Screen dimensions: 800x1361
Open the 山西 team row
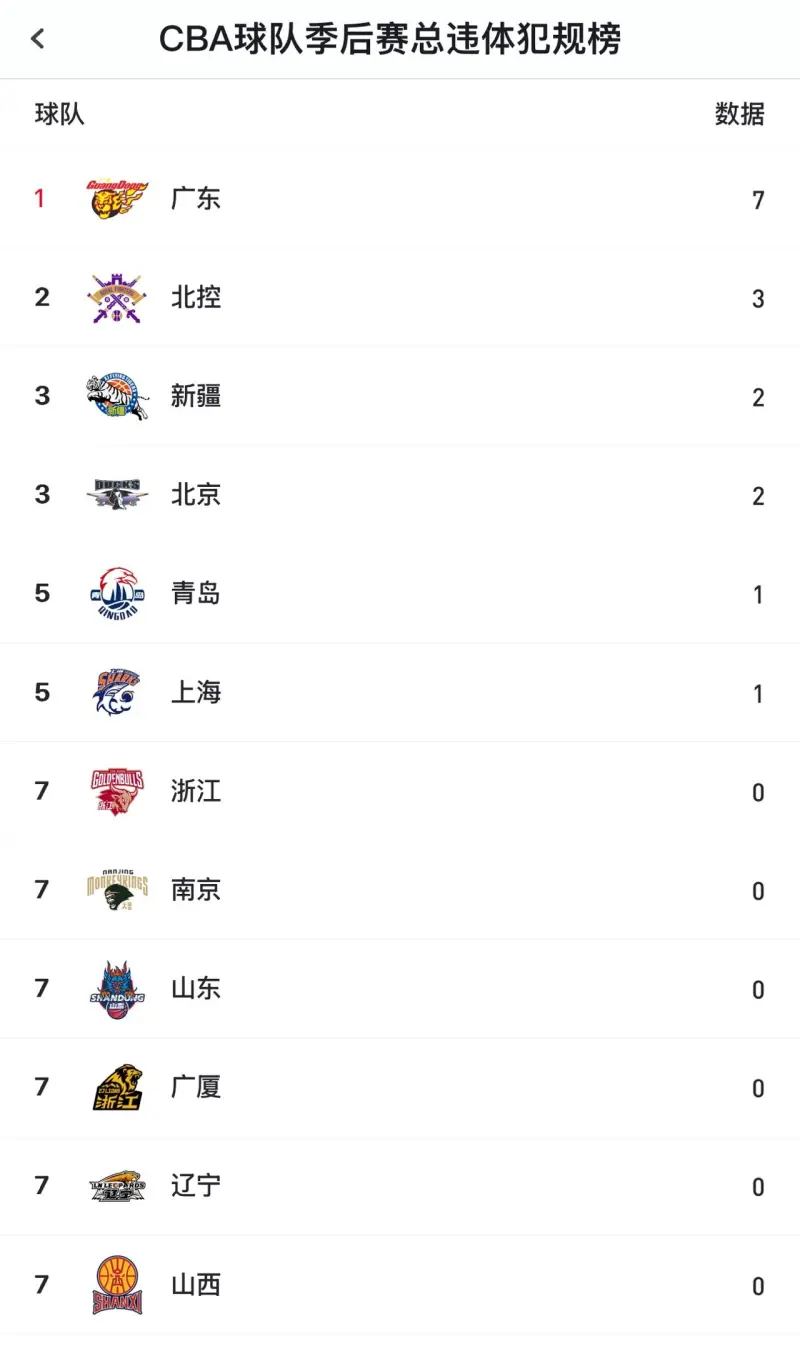coord(400,1285)
